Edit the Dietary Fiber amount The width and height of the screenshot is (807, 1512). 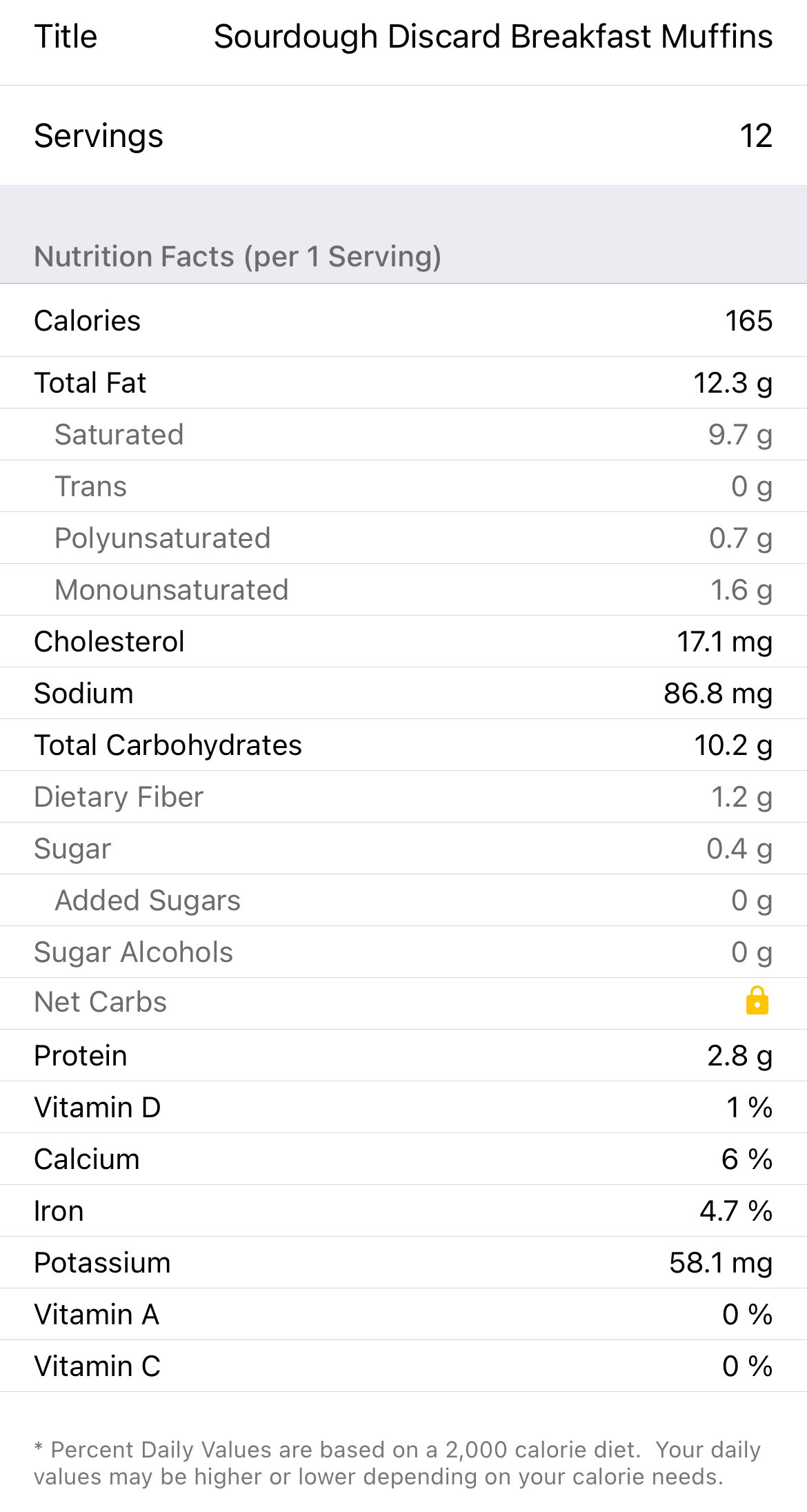pyautogui.click(x=741, y=797)
